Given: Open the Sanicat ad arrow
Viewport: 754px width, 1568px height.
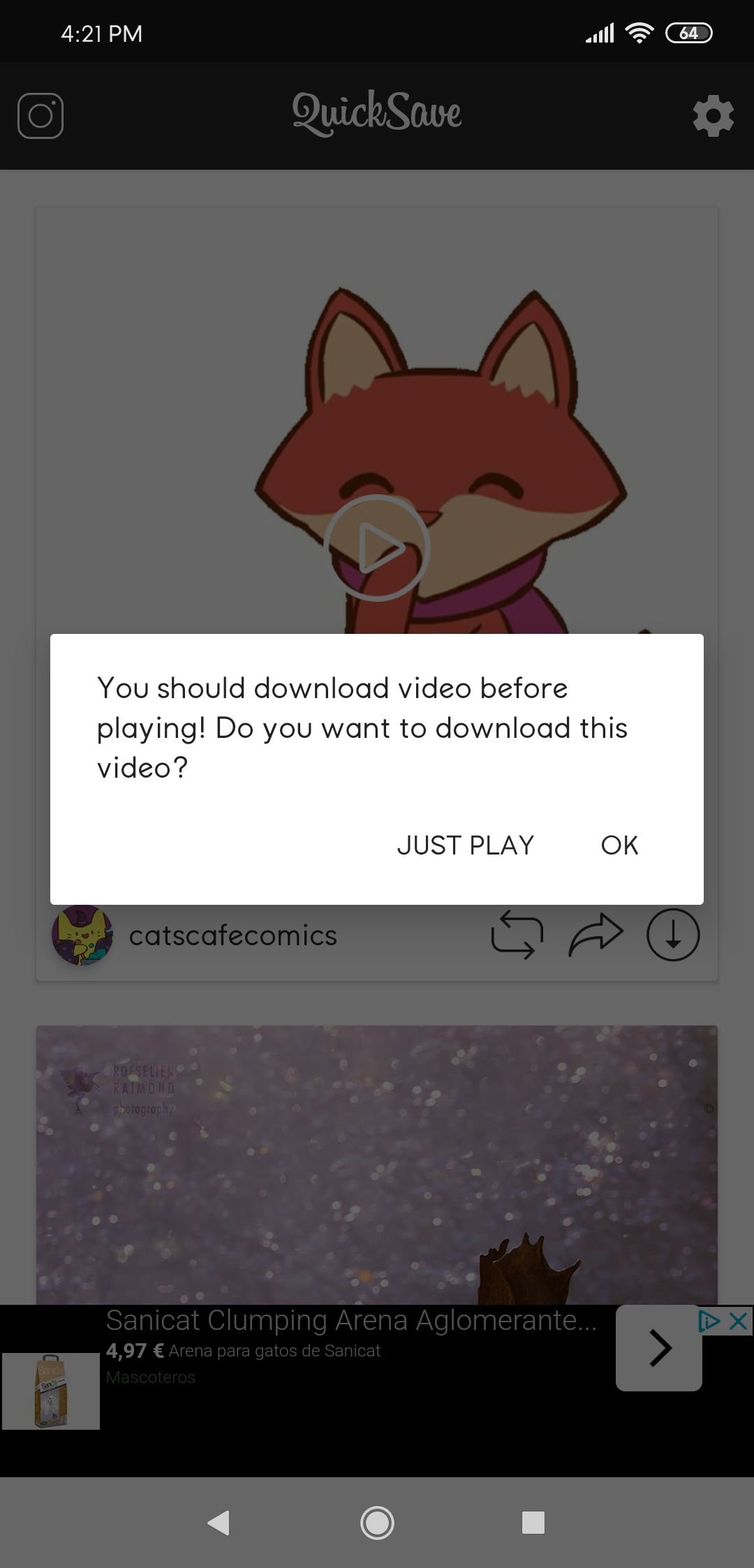Looking at the screenshot, I should click(658, 1347).
